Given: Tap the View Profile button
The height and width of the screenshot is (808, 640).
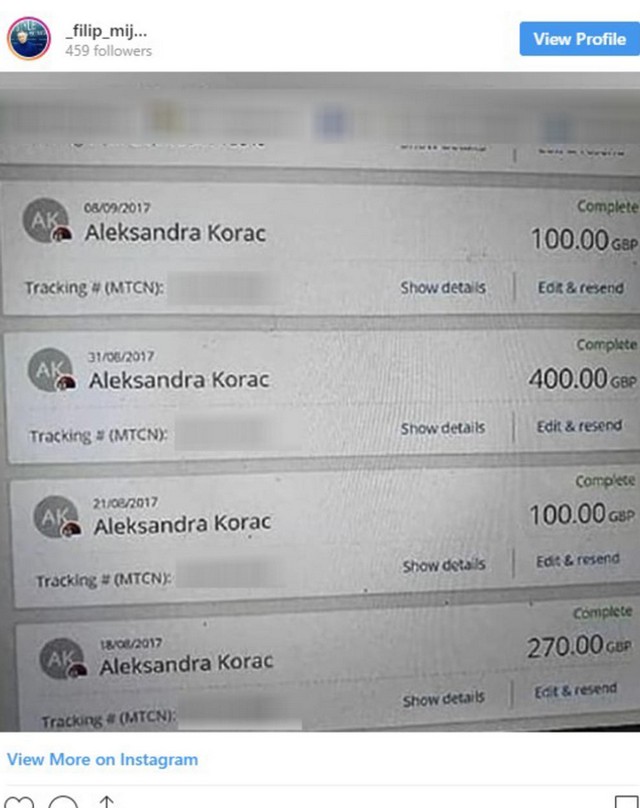Looking at the screenshot, I should [x=579, y=39].
